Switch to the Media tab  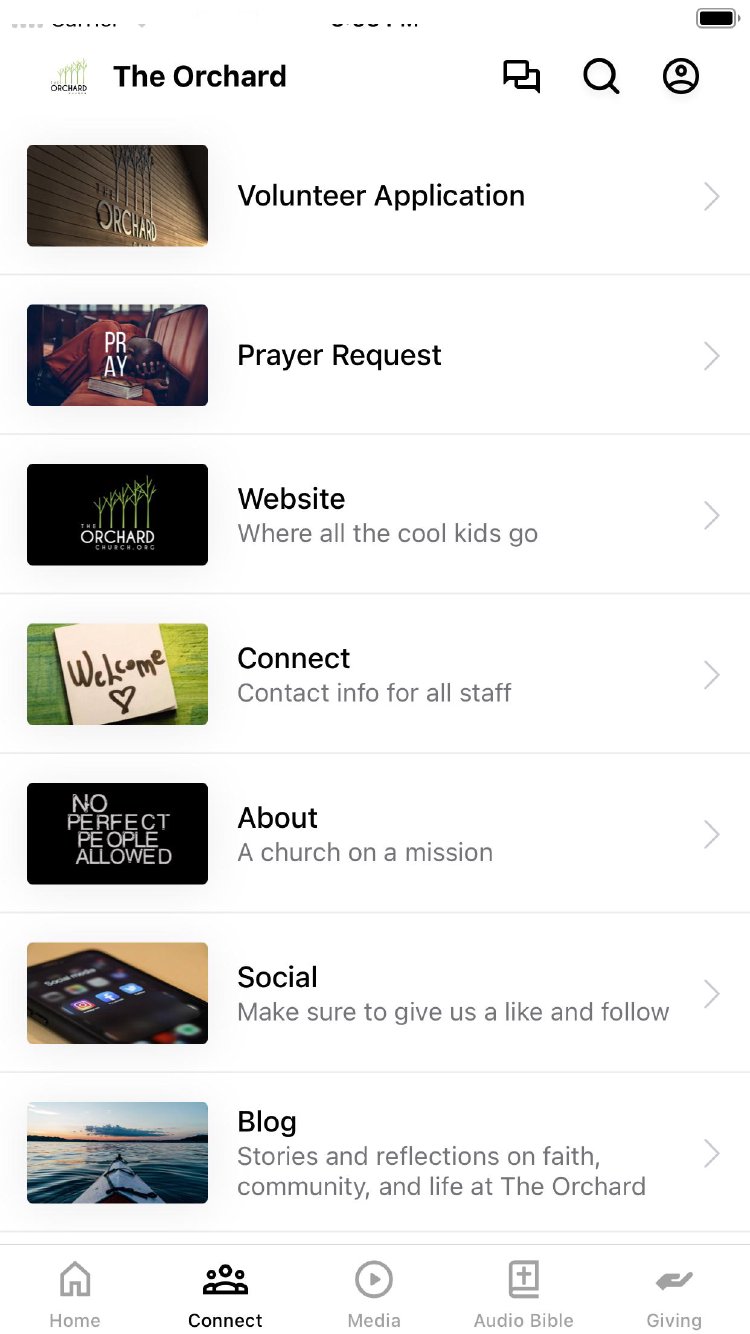tap(374, 1294)
